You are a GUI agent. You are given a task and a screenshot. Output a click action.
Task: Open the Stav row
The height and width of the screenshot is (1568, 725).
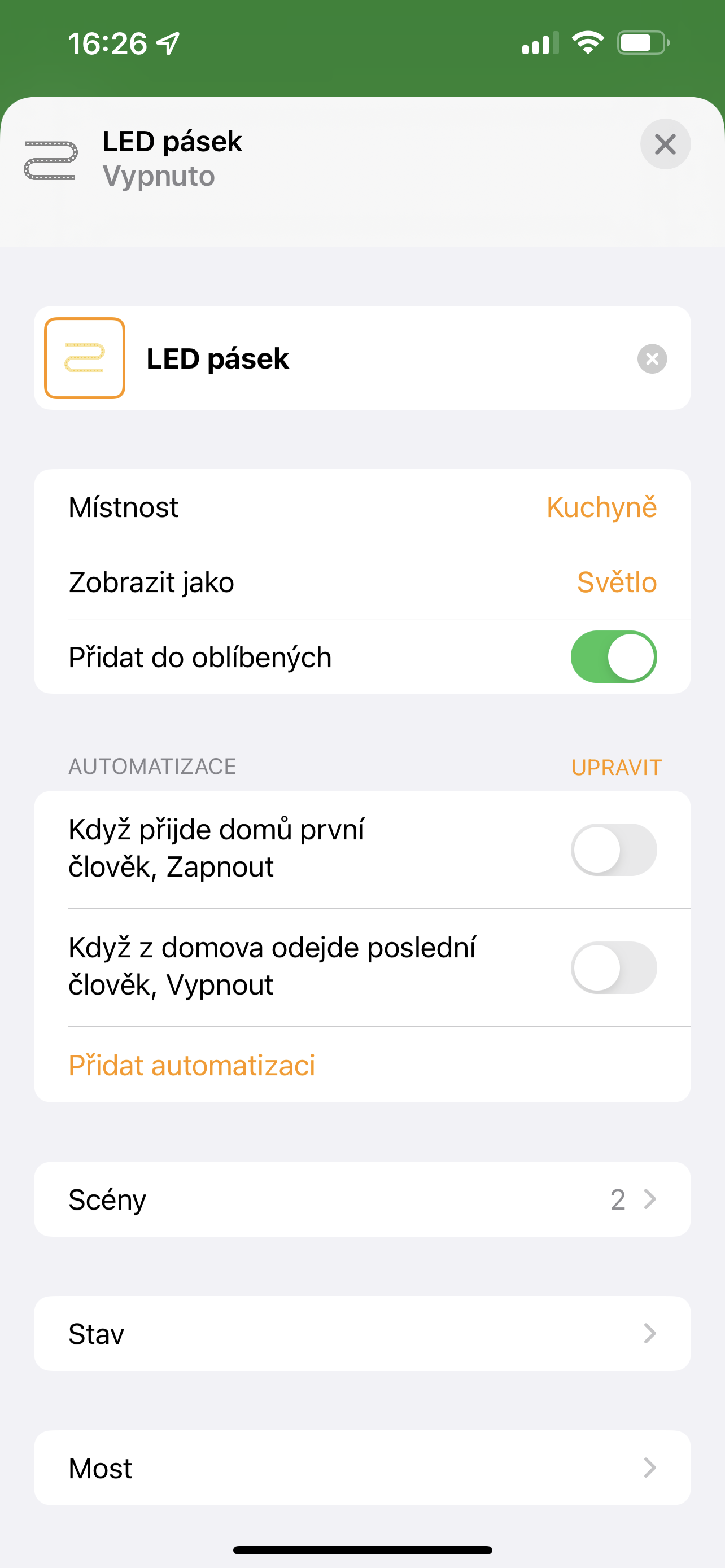pos(362,1334)
